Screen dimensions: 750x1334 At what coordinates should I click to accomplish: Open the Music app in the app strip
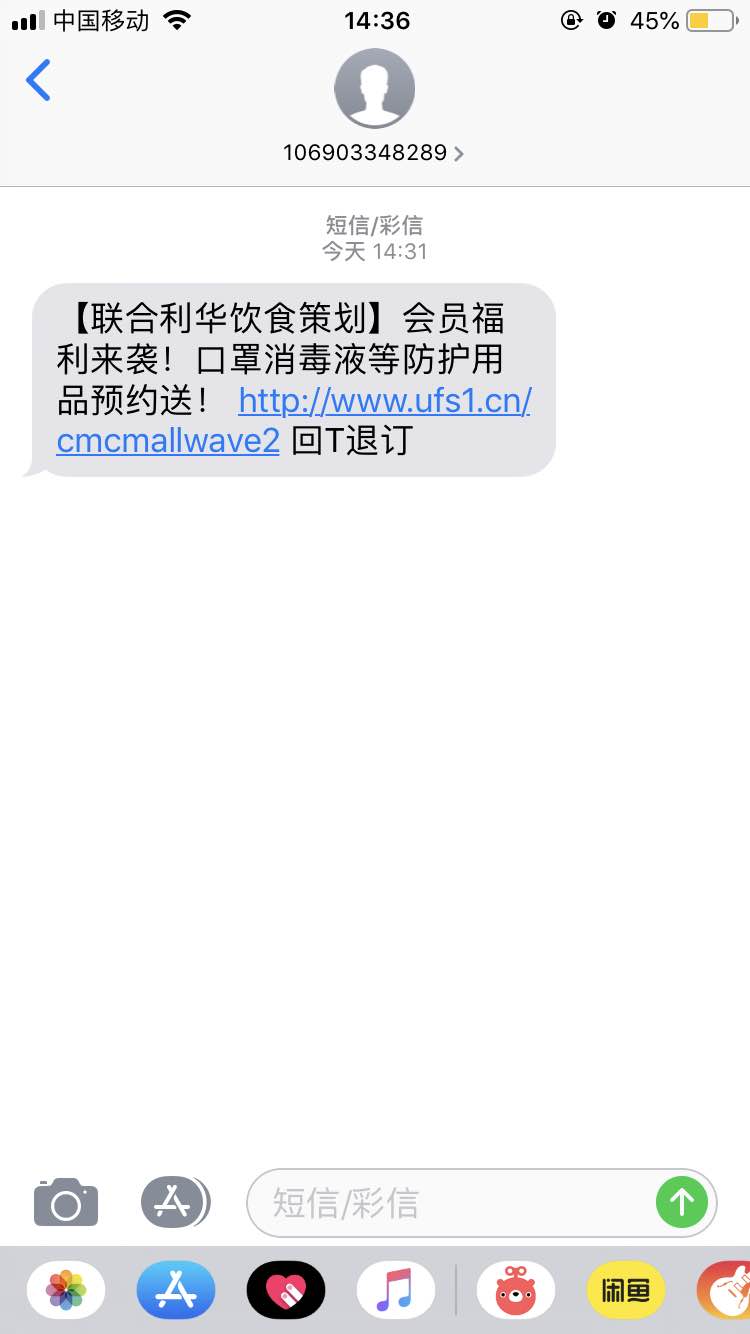[x=396, y=1290]
